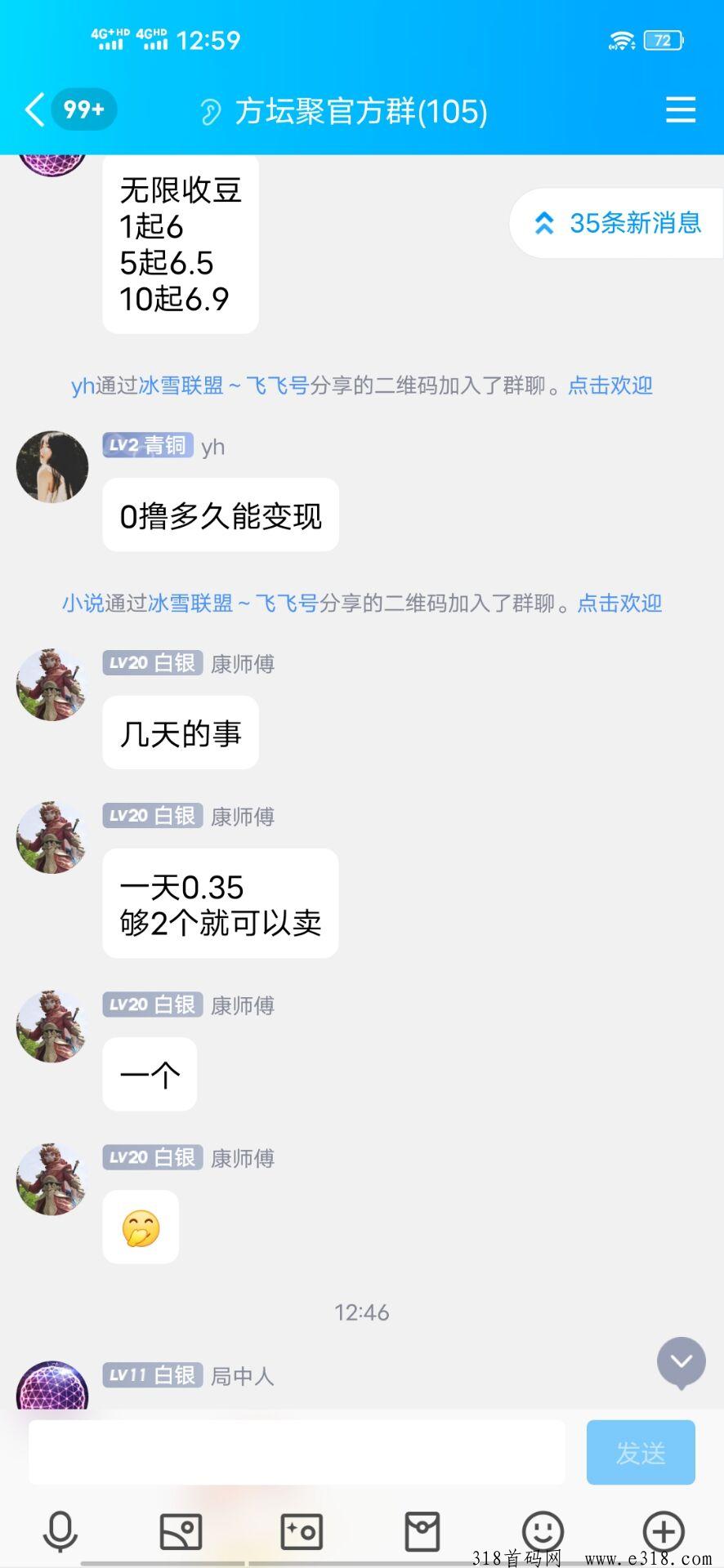
Task: Tap 点击欢迎 for 小说's join notice
Action: (619, 604)
